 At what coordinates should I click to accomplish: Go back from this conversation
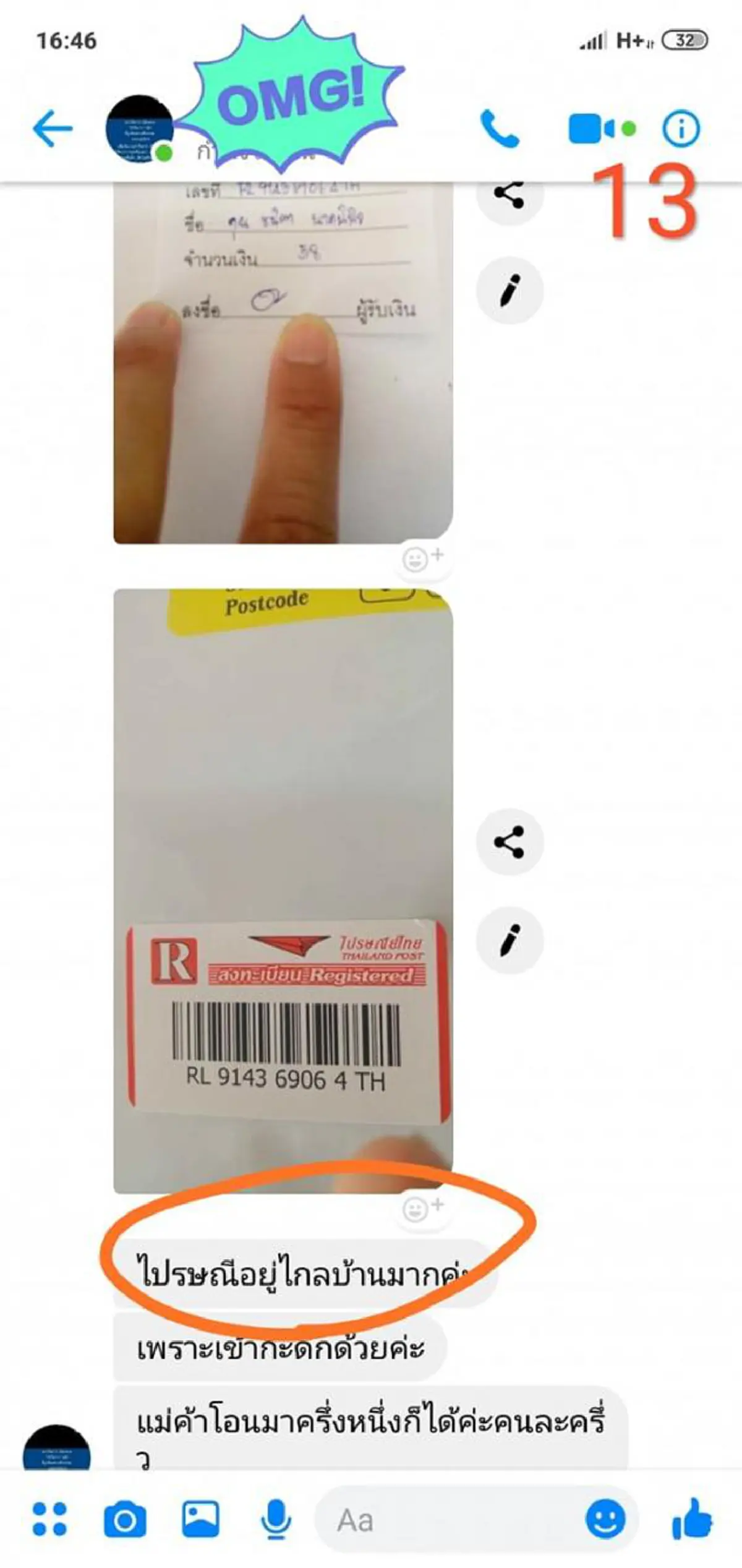click(53, 129)
